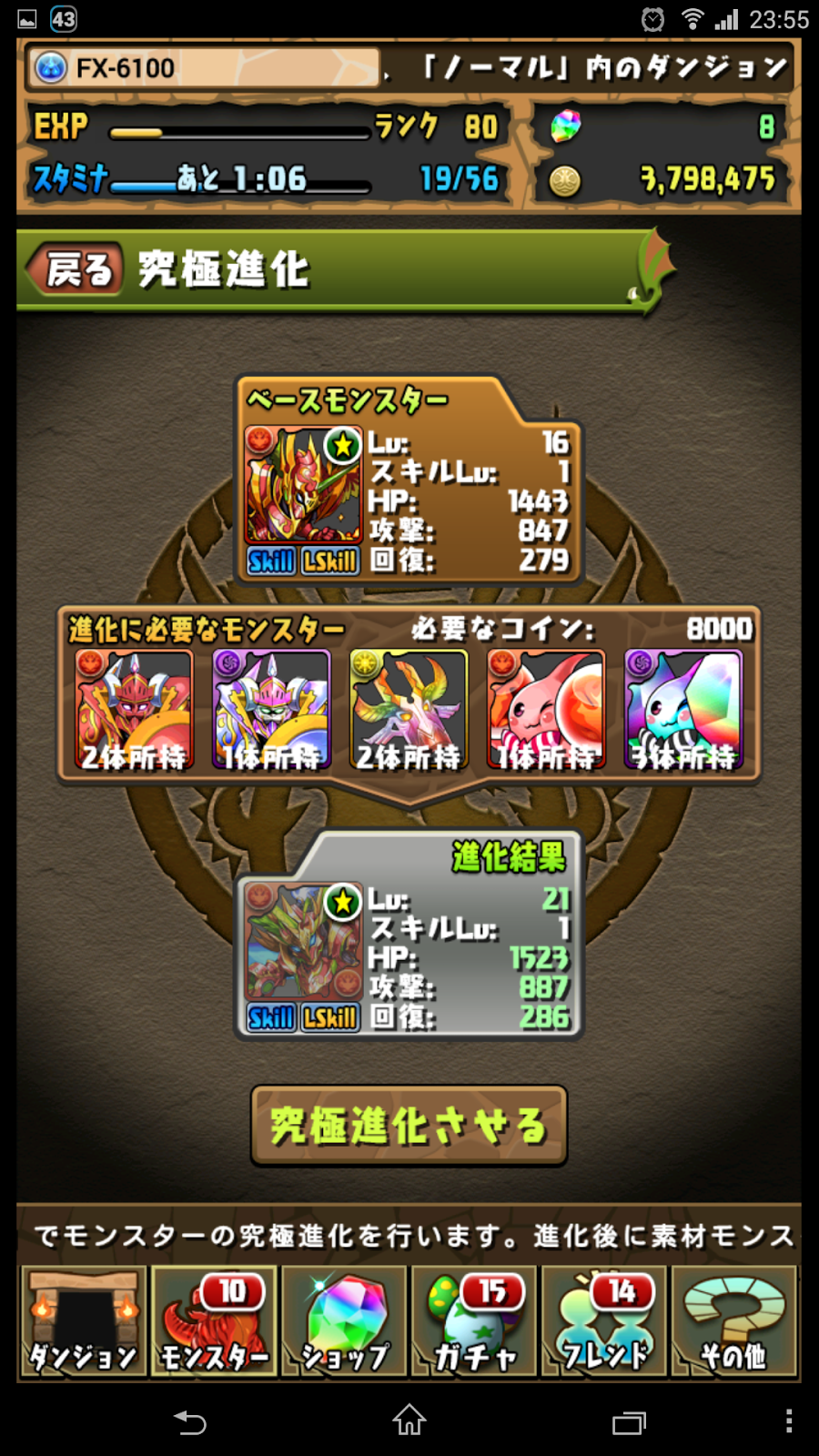Viewport: 819px width, 1456px height.
Task: View the evolution result's Skill
Action: (271, 1017)
